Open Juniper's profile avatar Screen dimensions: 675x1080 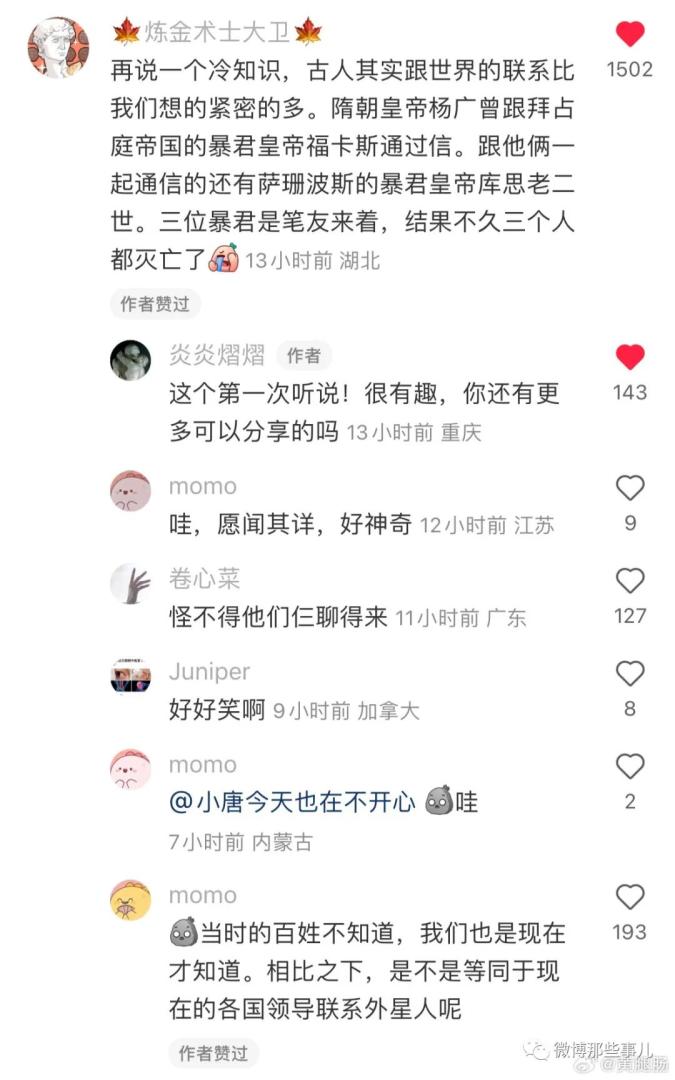tap(130, 677)
